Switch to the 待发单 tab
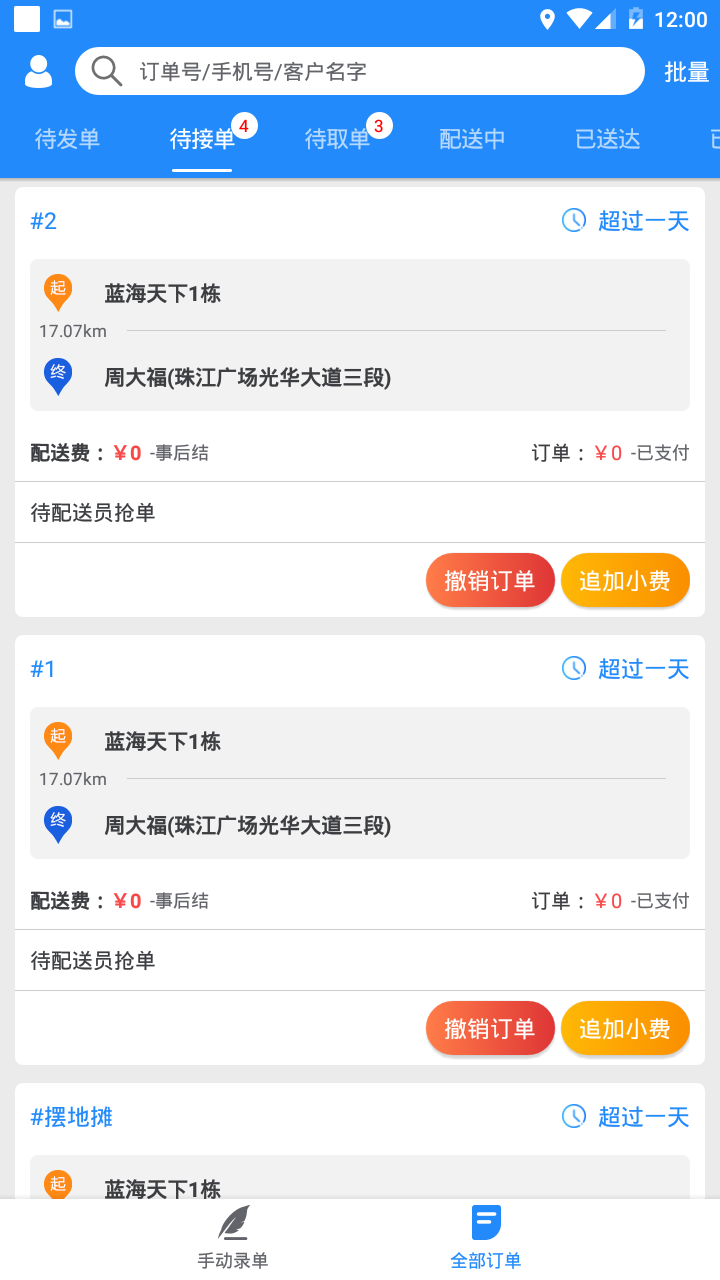Viewport: 720px width, 1280px height. pyautogui.click(x=66, y=139)
